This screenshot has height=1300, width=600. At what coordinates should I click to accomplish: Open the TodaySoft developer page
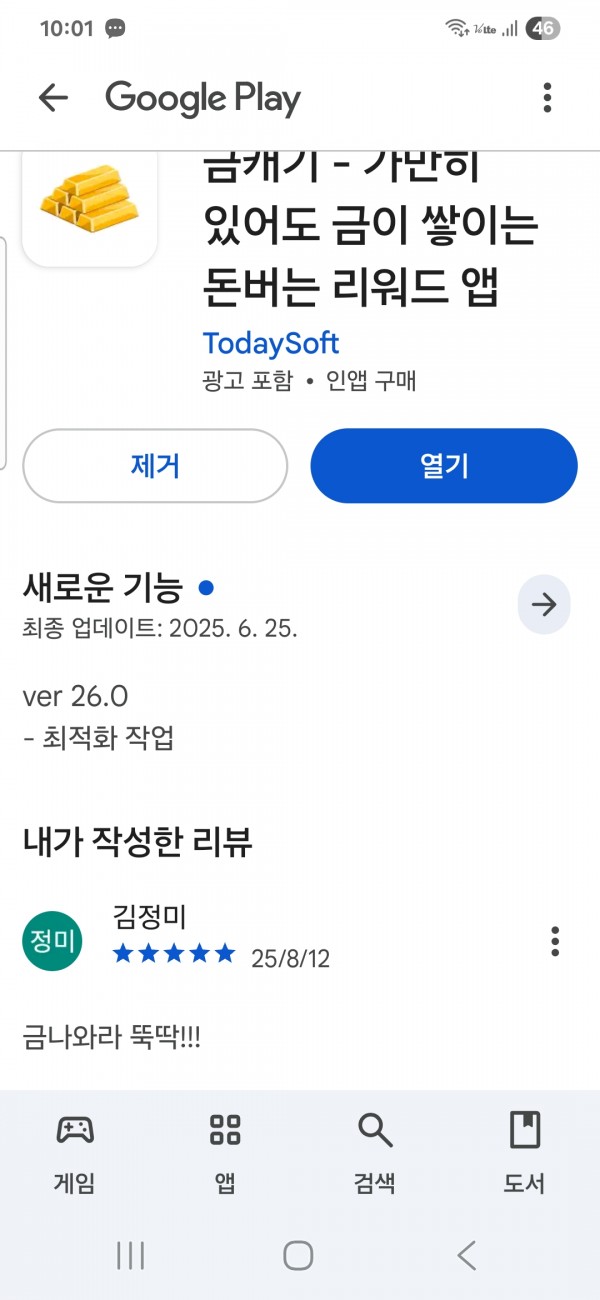coord(271,343)
